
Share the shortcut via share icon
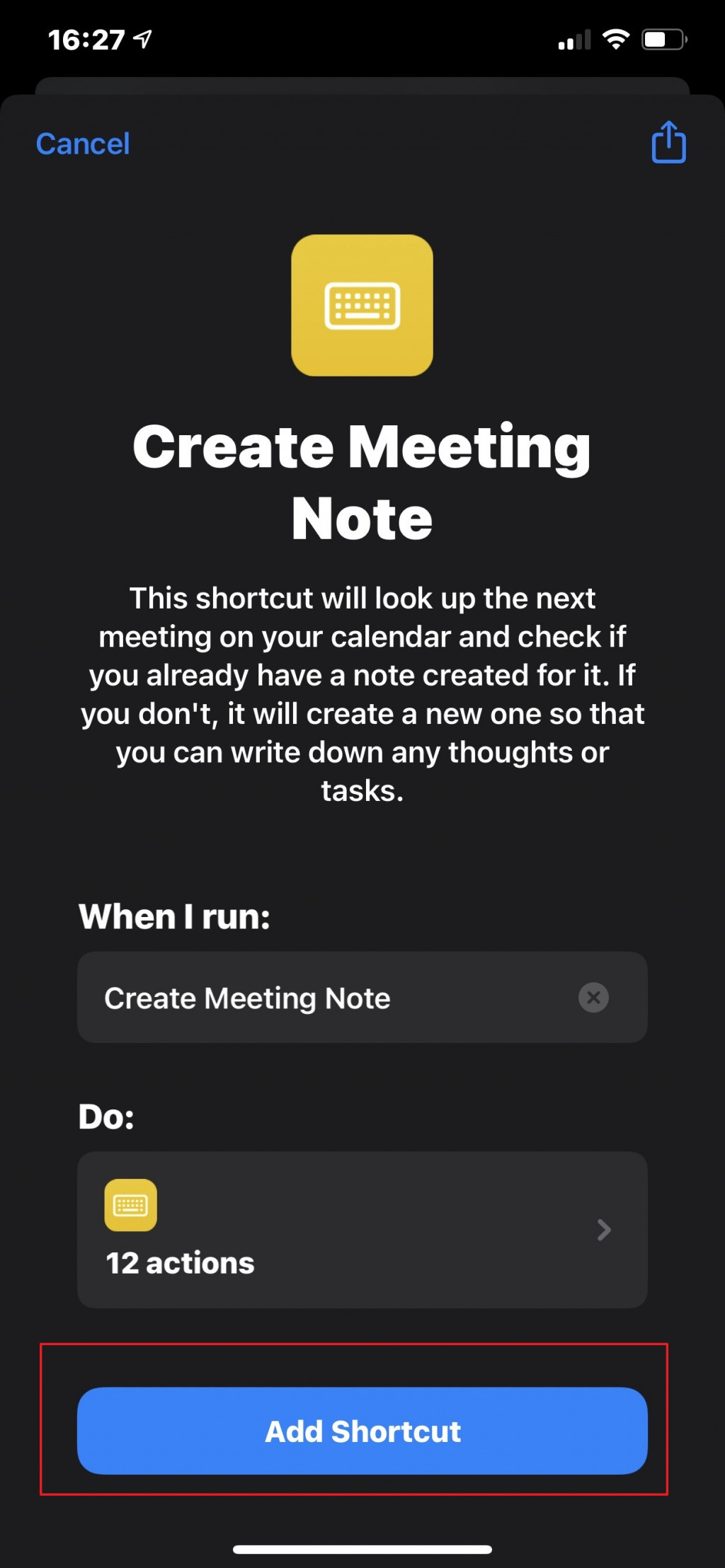pos(668,142)
